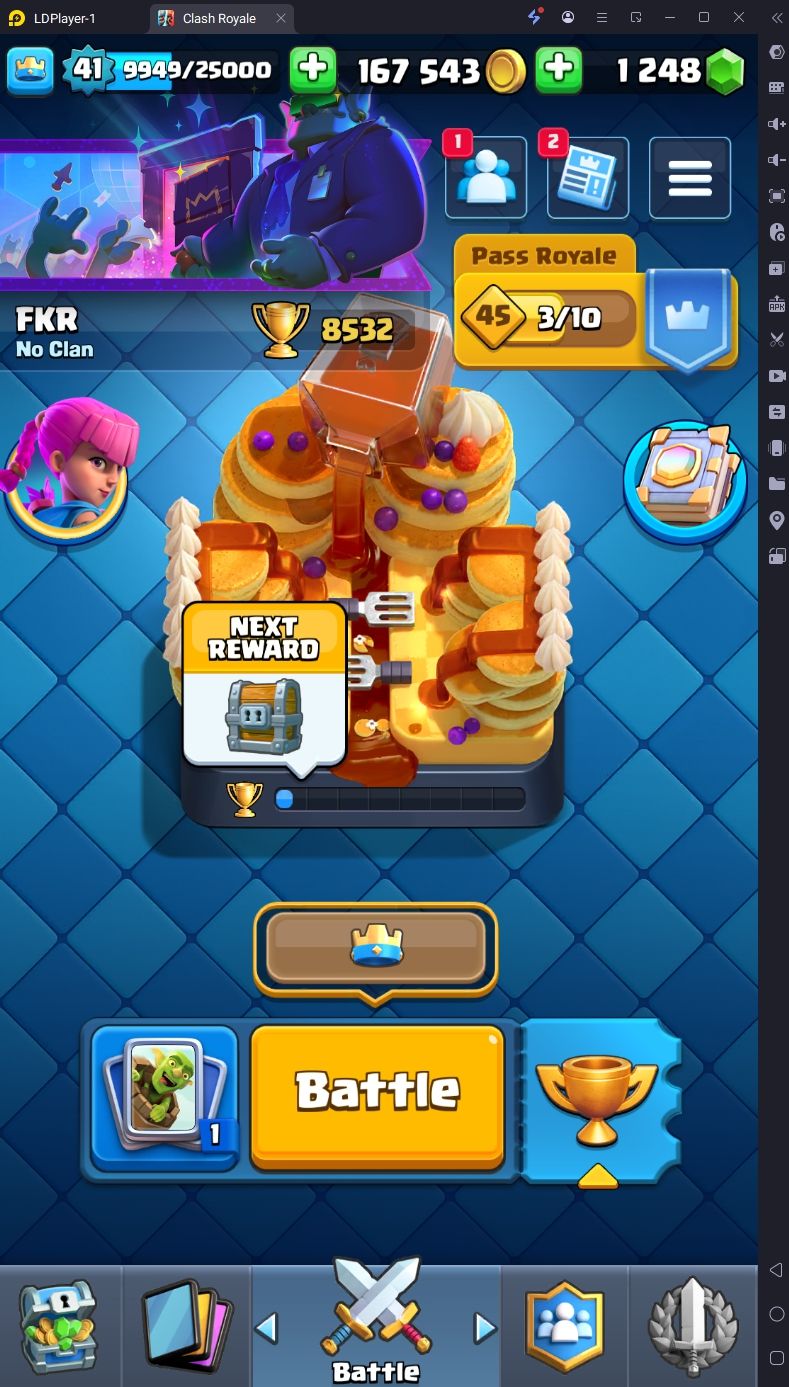Open the crown chest button above Battle
789x1387 pixels.
375,947
